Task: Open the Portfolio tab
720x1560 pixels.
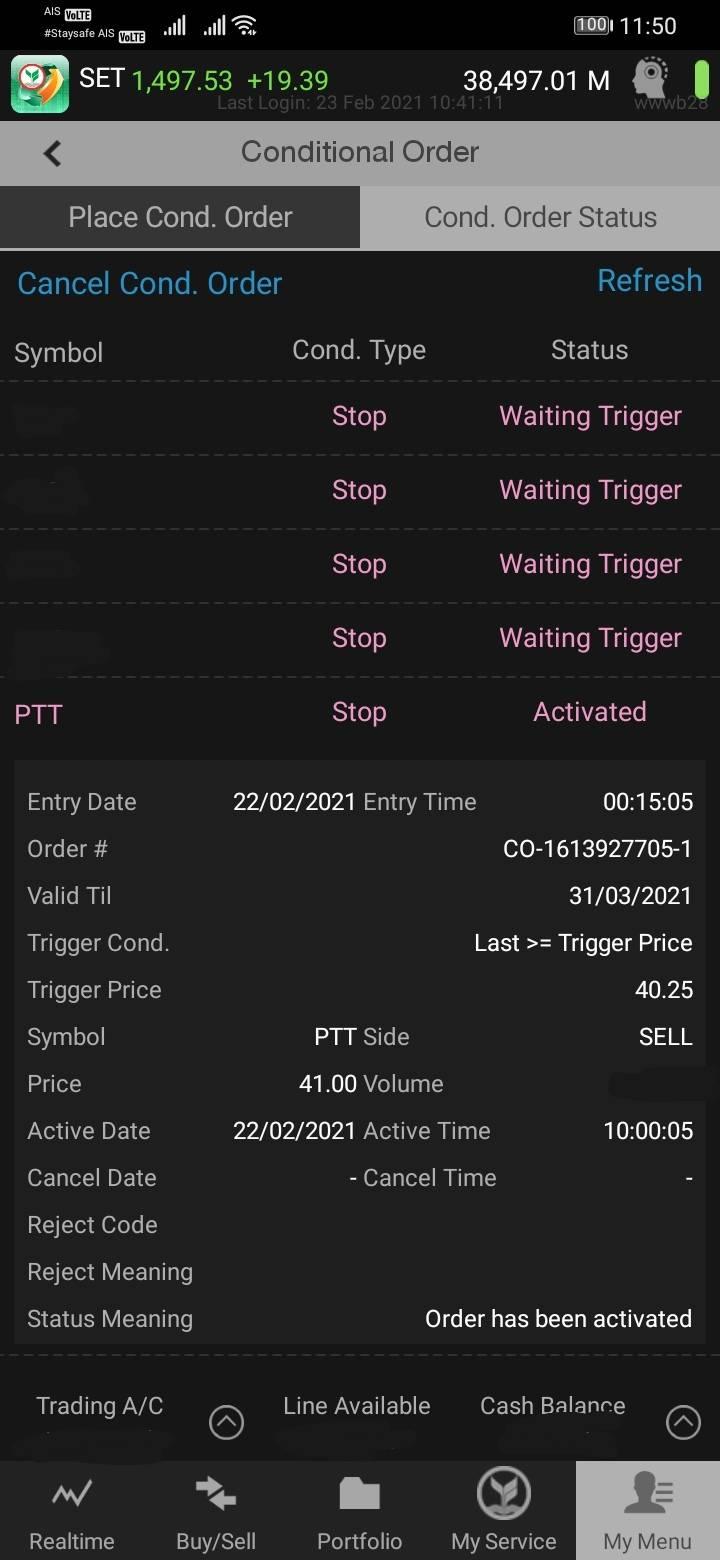Action: click(360, 1511)
